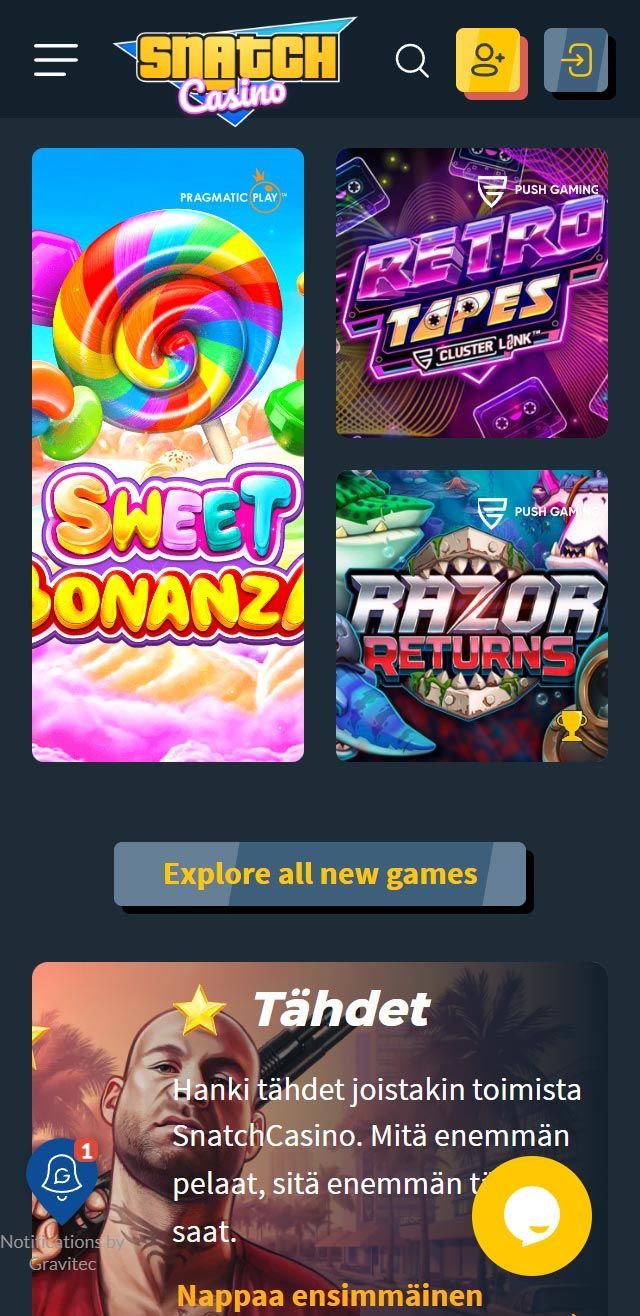Open the hamburger menu
This screenshot has height=1316, width=640.
[x=56, y=60]
